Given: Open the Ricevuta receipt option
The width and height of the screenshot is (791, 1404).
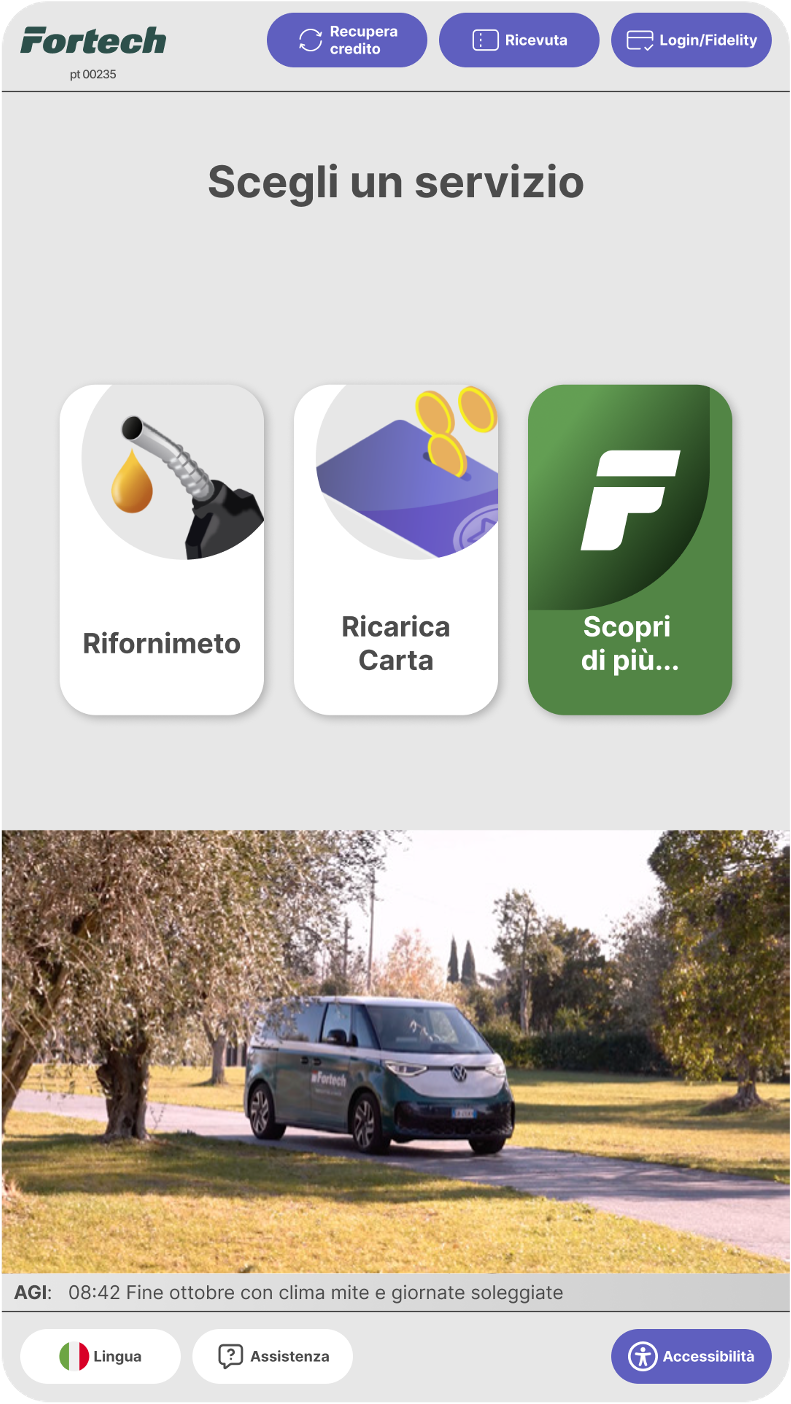Looking at the screenshot, I should pos(519,40).
